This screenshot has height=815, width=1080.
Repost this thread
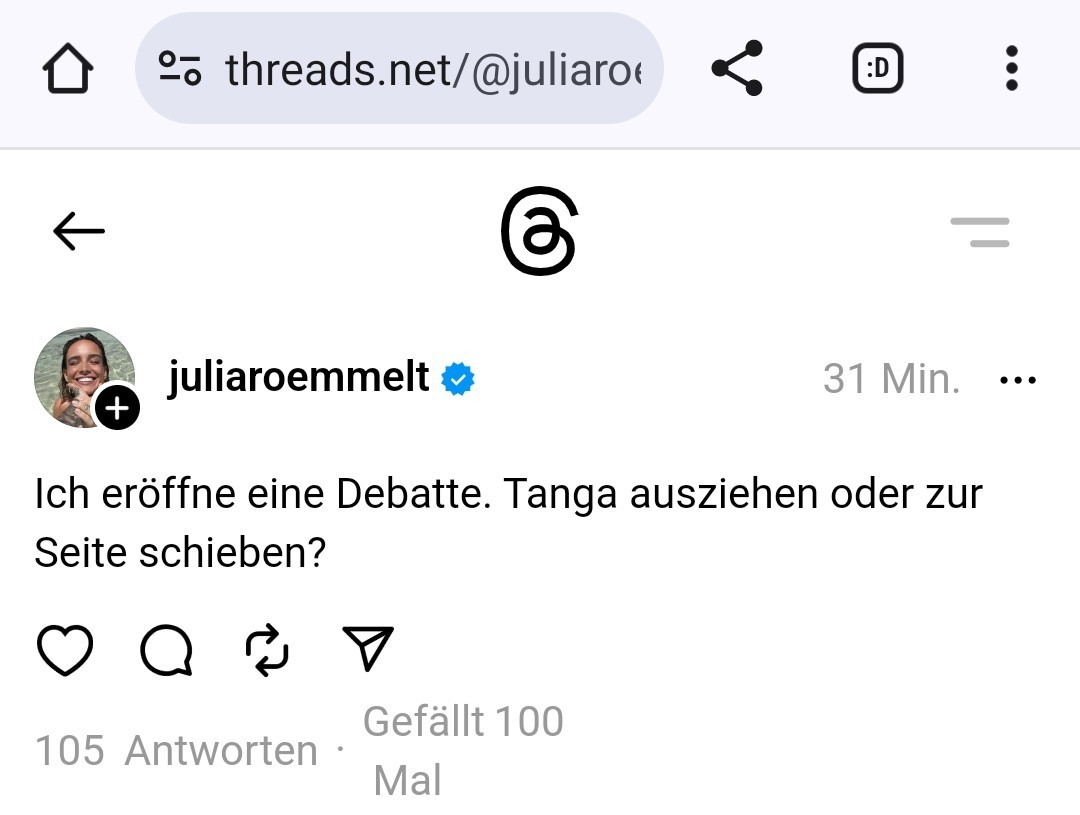[x=267, y=650]
